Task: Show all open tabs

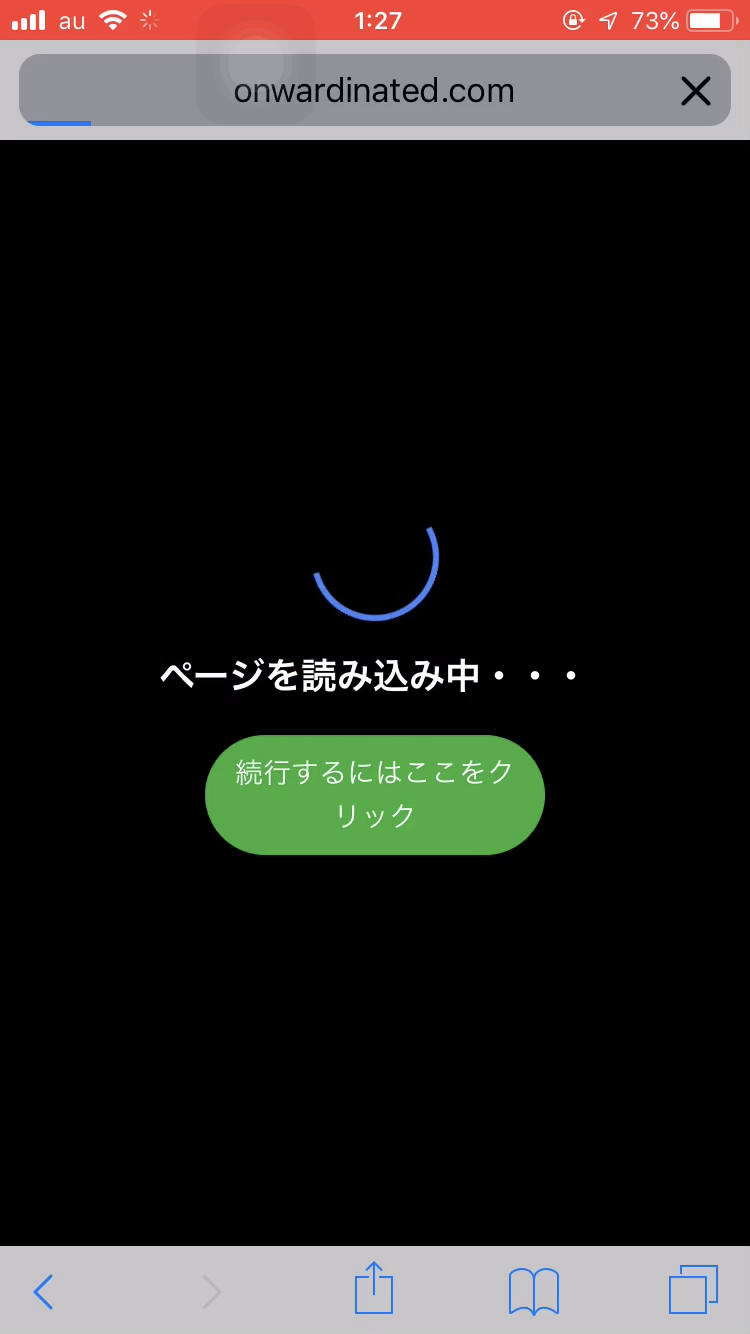Action: [693, 1290]
